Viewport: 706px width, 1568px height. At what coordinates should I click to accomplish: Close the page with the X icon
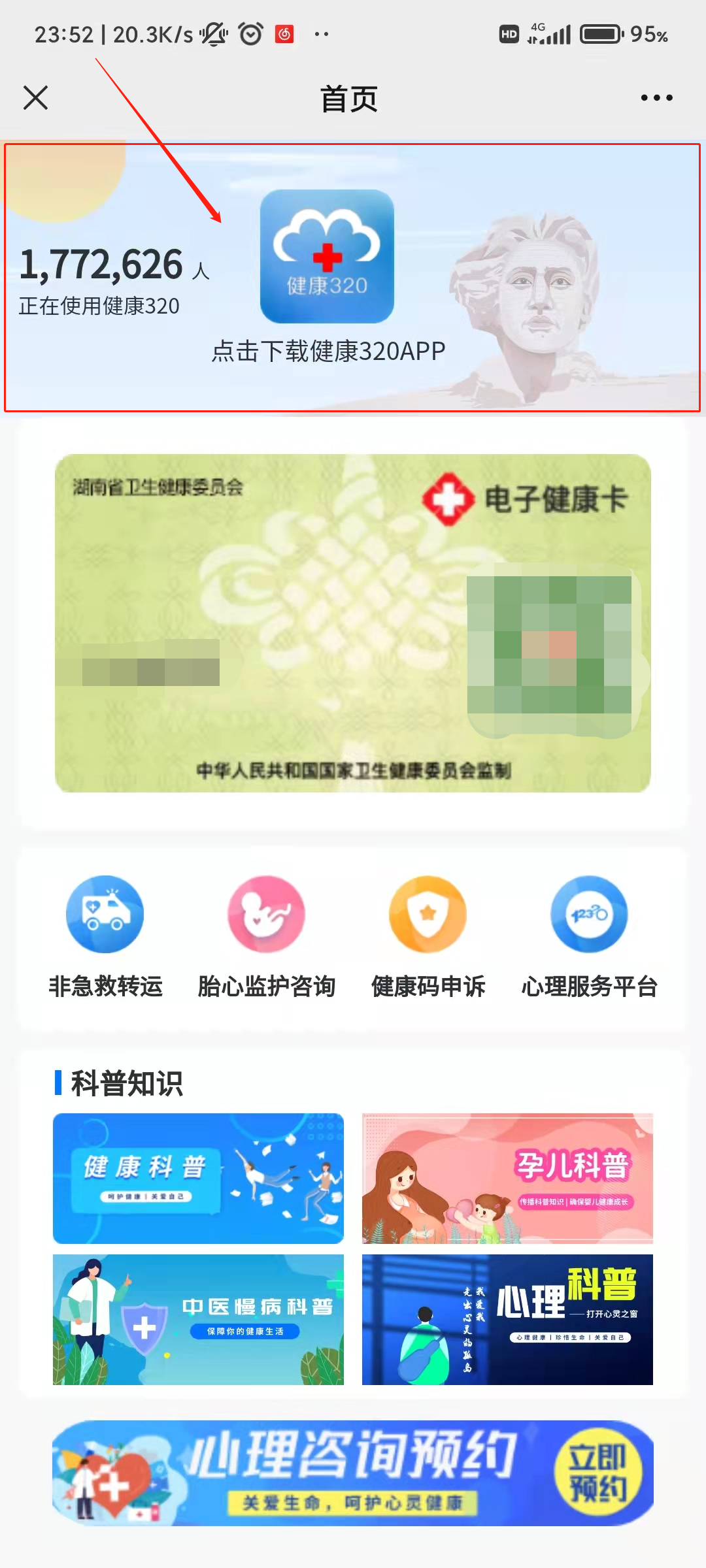pos(35,98)
